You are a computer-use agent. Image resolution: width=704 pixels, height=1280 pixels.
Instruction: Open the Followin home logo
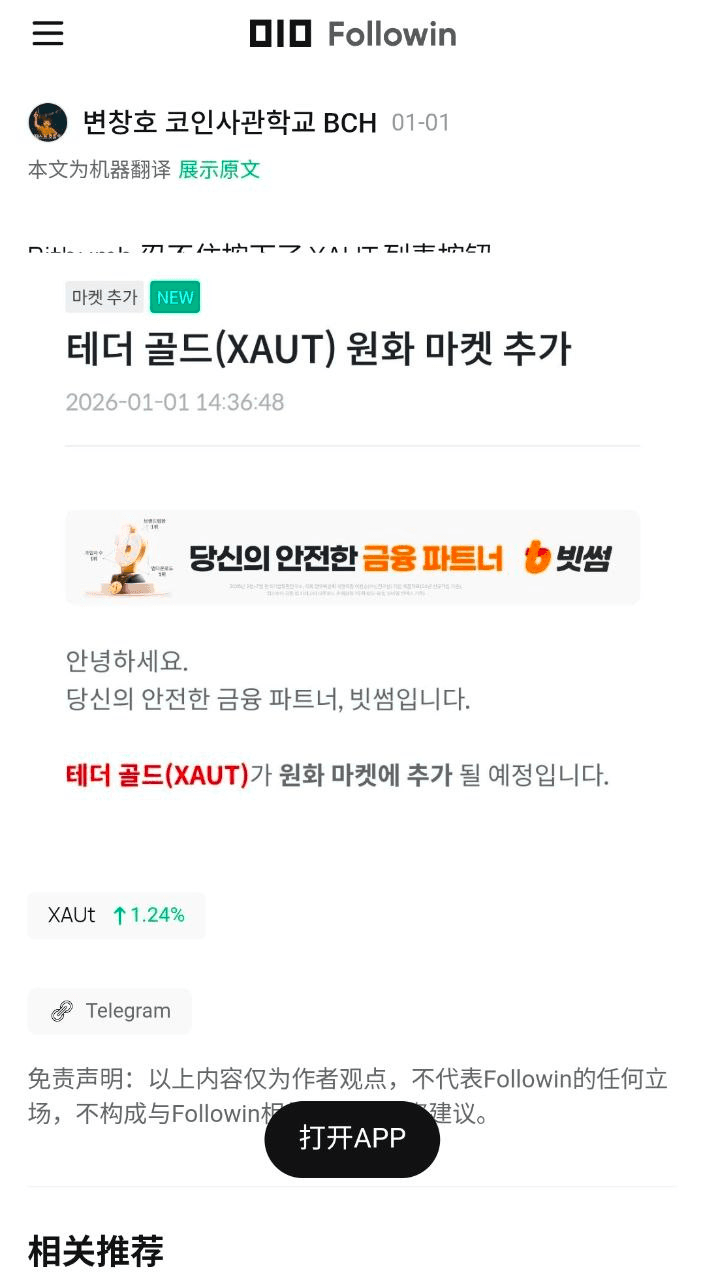[352, 34]
